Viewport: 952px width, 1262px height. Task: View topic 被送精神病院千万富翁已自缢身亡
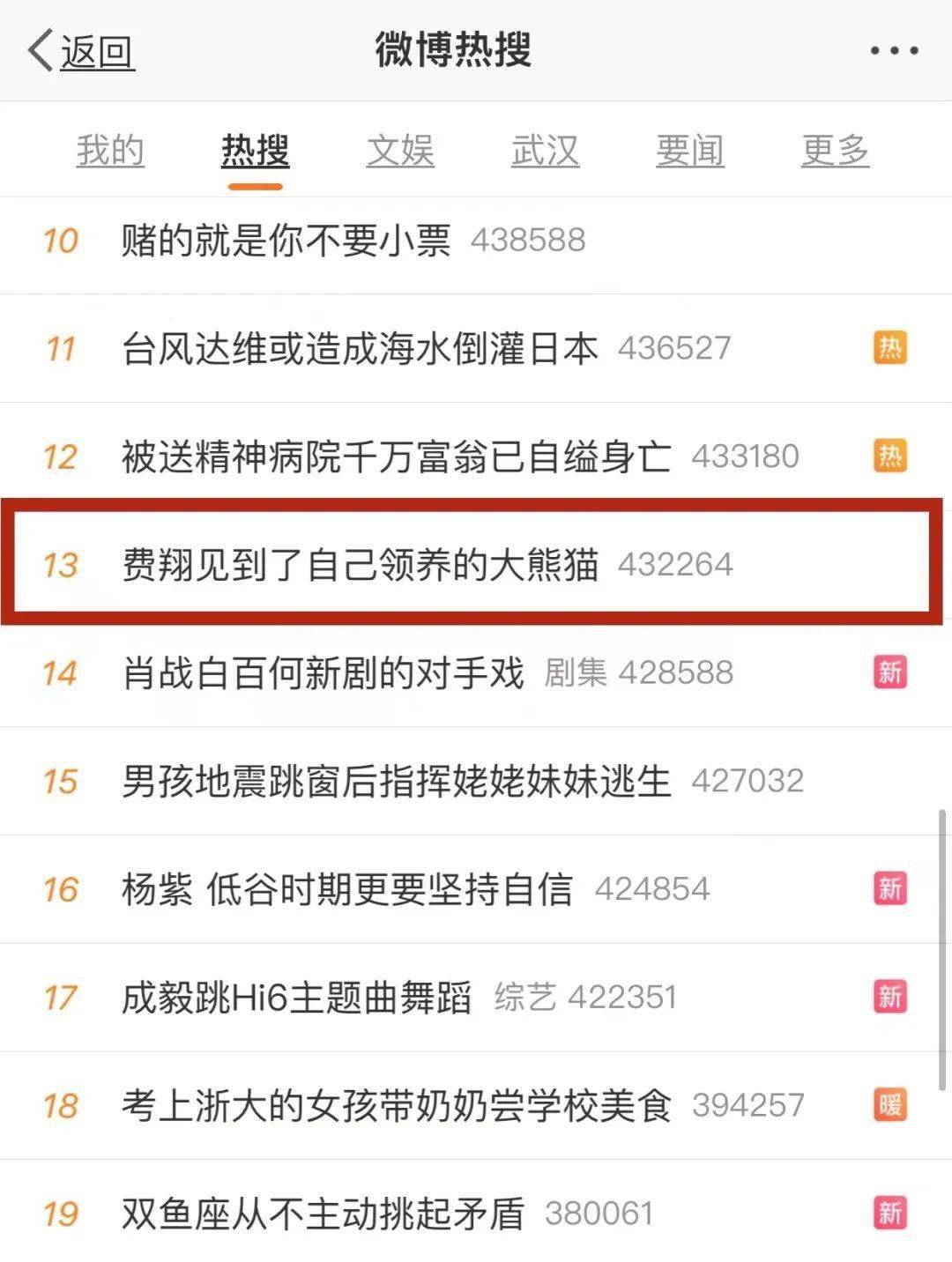coord(397,457)
